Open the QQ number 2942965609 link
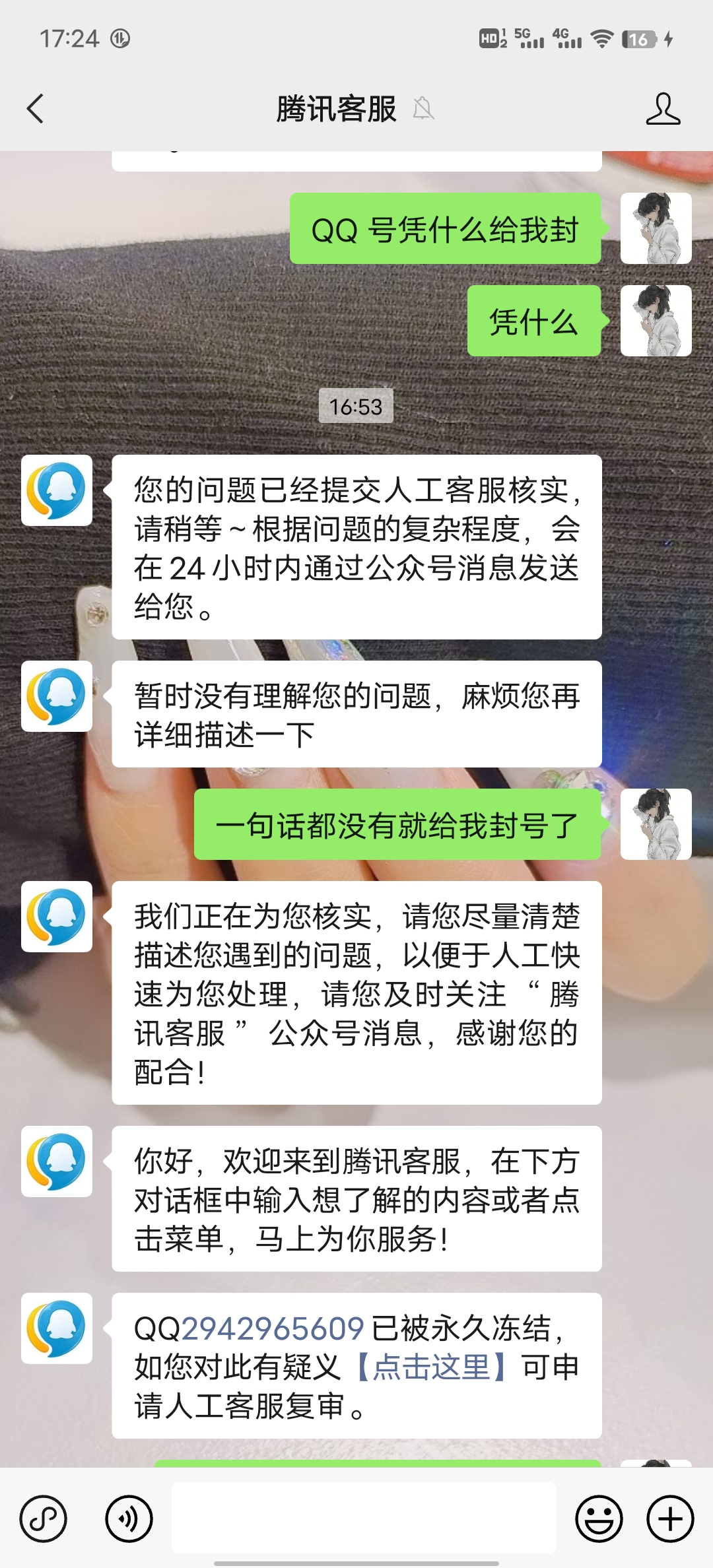This screenshot has width=713, height=1568. point(273,1328)
